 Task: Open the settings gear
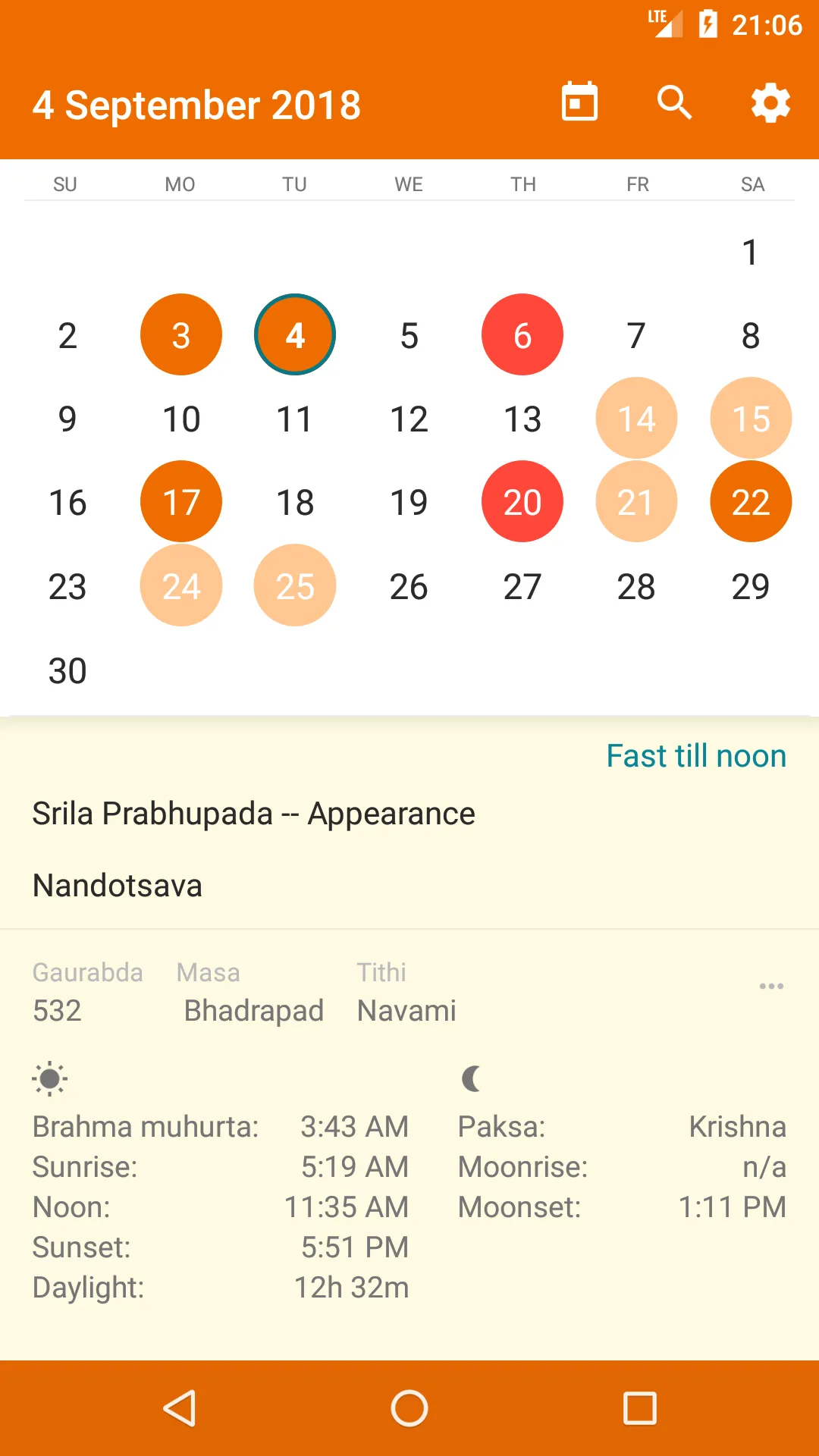tap(770, 103)
